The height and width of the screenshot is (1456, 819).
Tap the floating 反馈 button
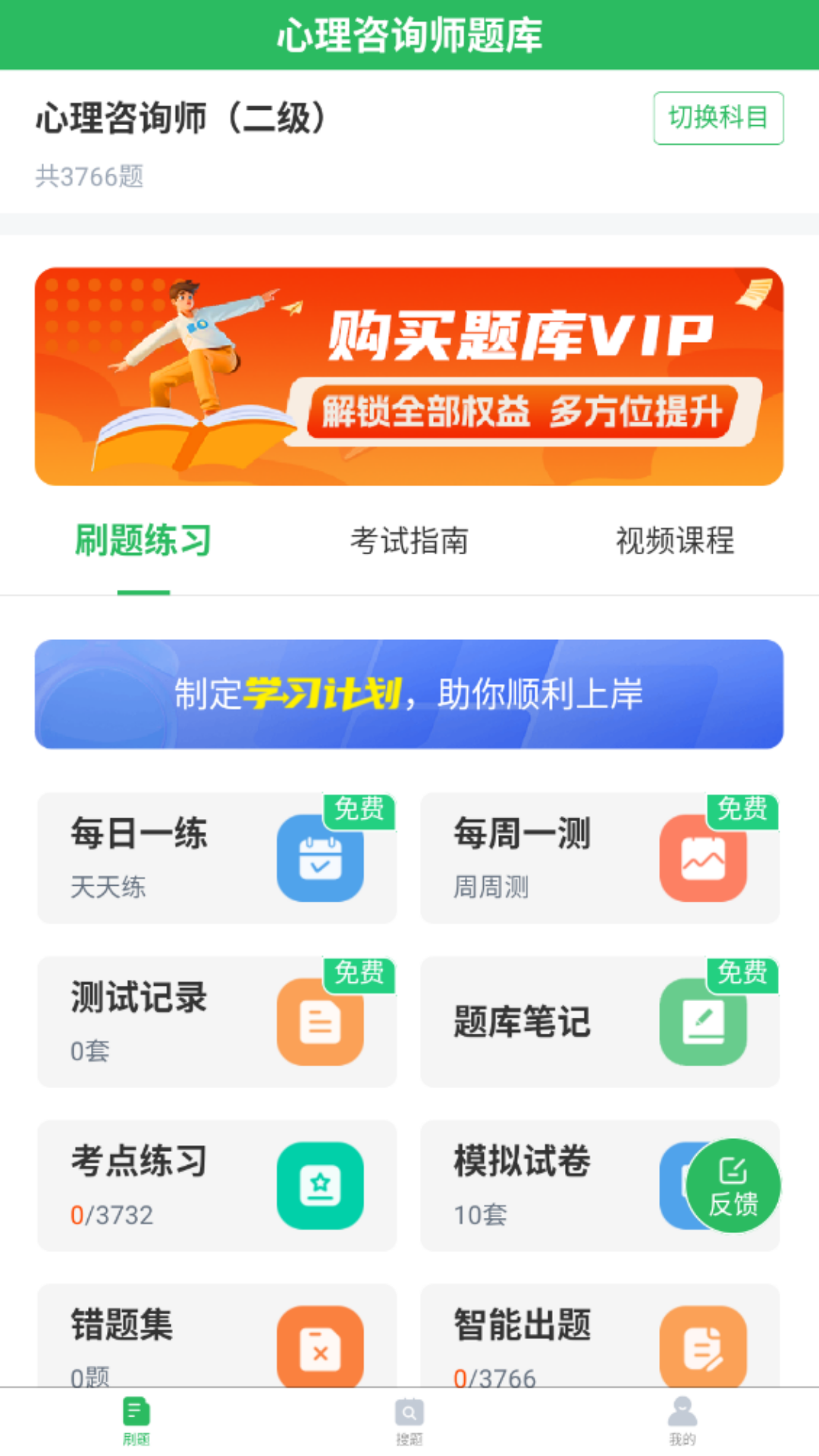733,1186
